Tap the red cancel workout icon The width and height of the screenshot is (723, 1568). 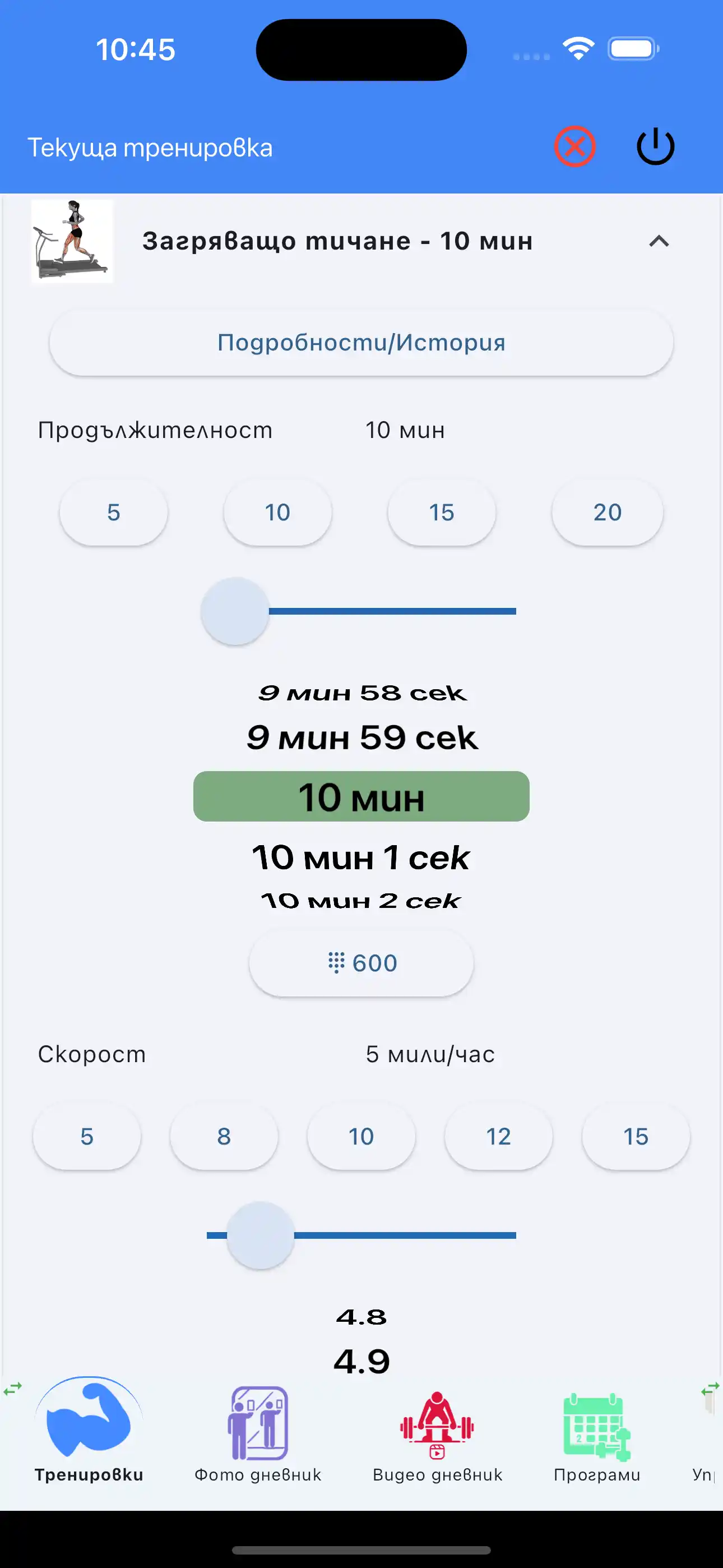[575, 145]
